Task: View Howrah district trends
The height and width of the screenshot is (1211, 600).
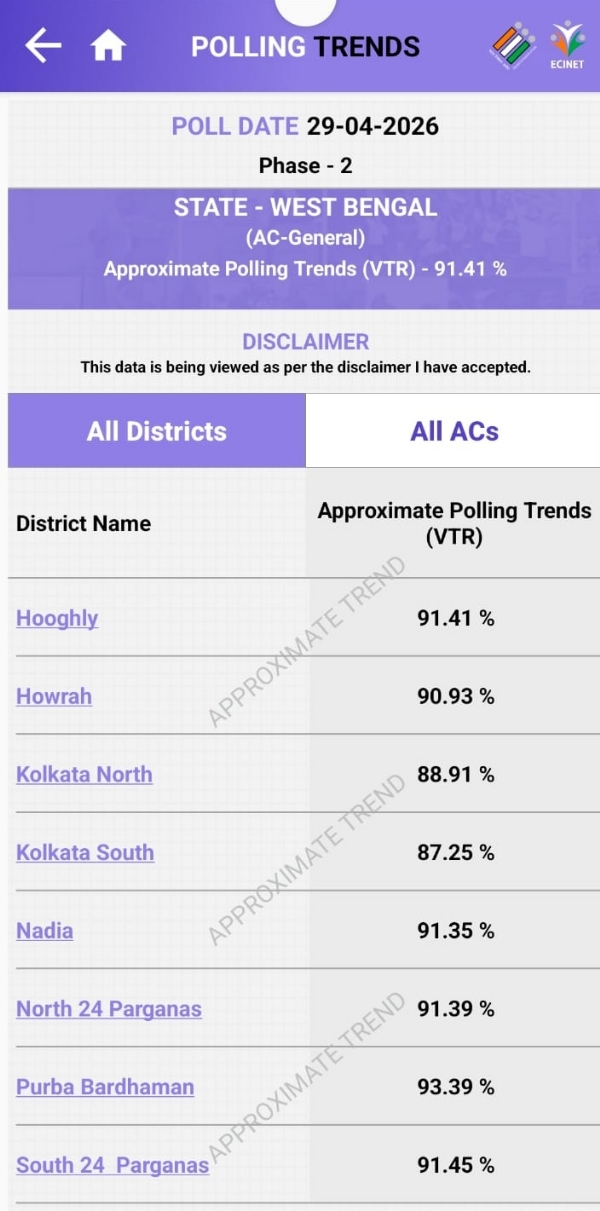Action: tap(54, 696)
